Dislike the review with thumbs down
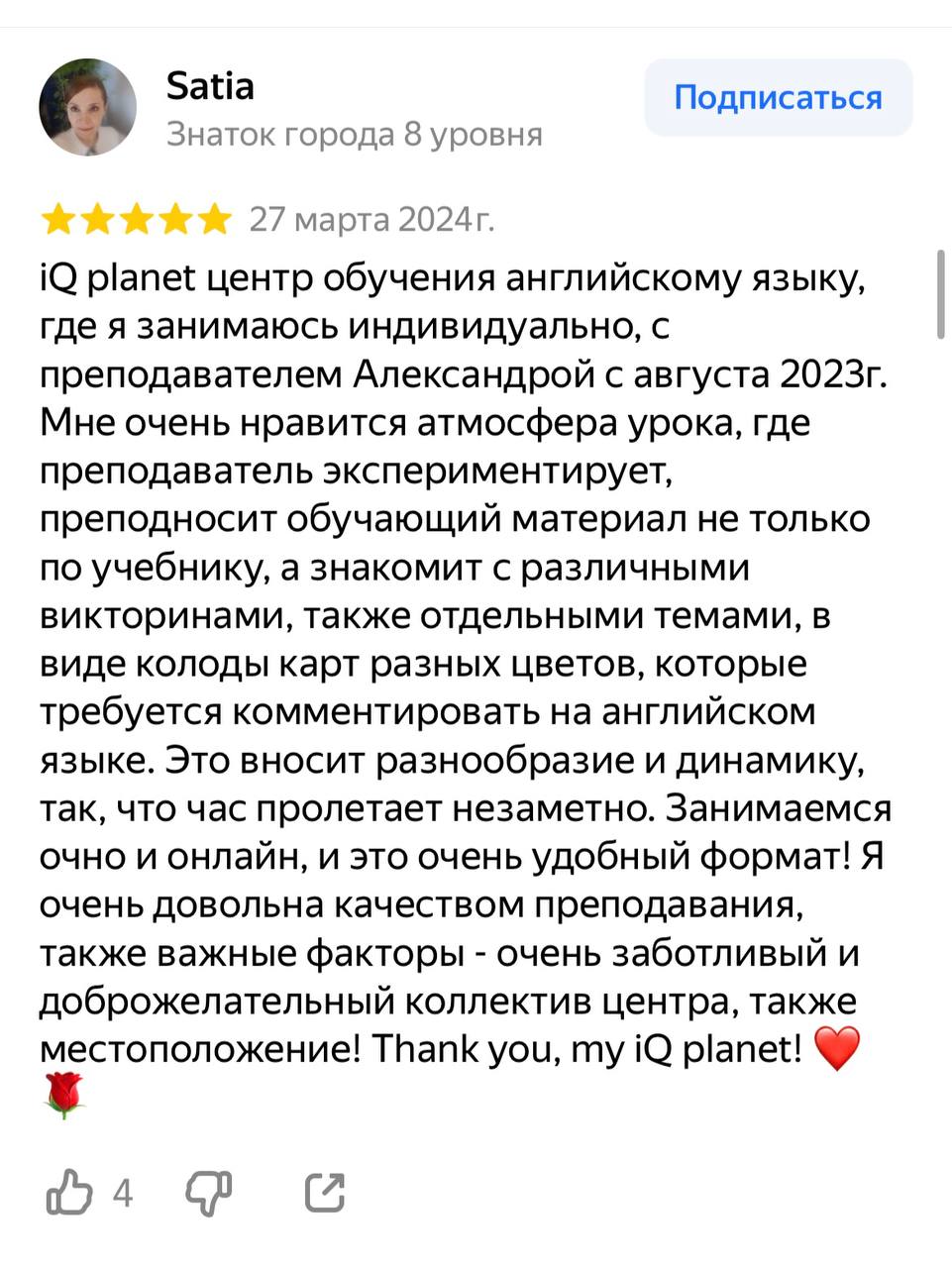Screen dimensions: 952x1268 [209, 1193]
